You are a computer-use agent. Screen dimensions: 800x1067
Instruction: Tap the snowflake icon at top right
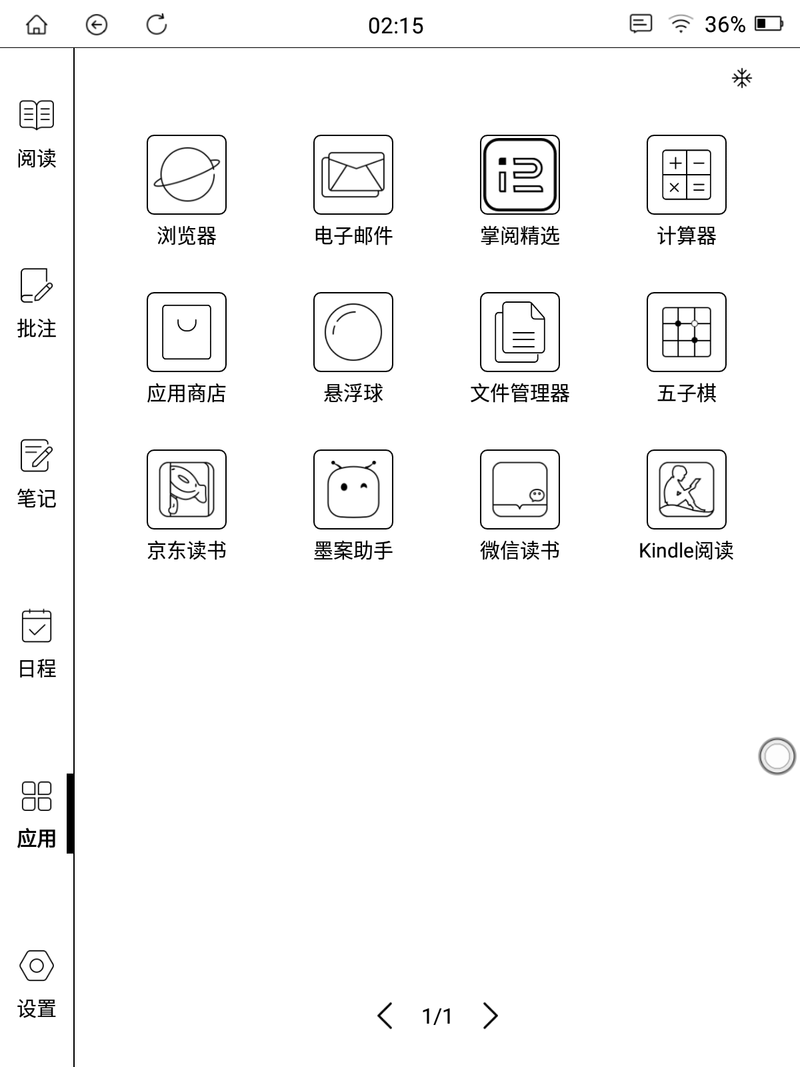pos(742,79)
